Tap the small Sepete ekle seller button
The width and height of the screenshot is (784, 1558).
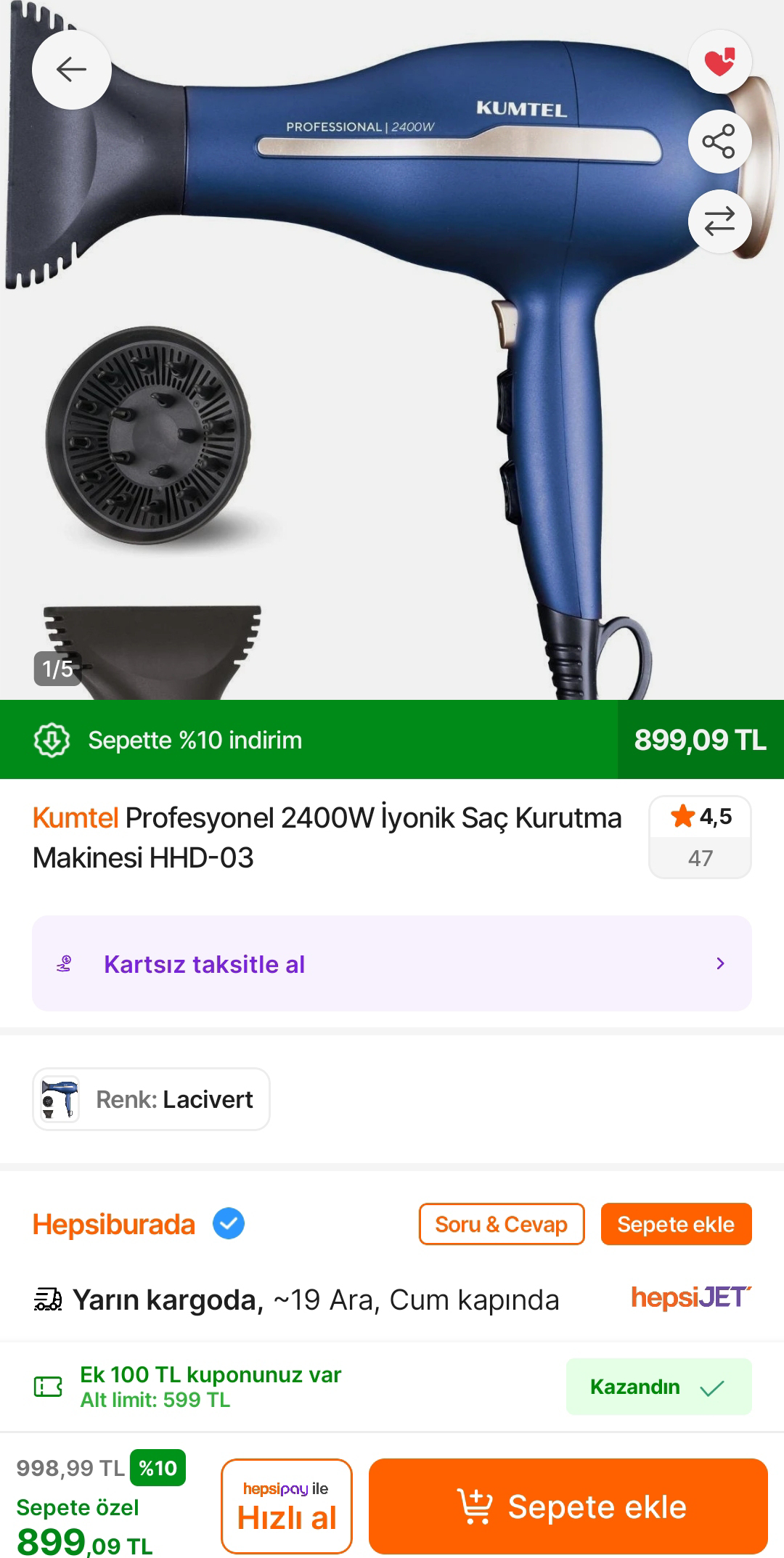(676, 1224)
